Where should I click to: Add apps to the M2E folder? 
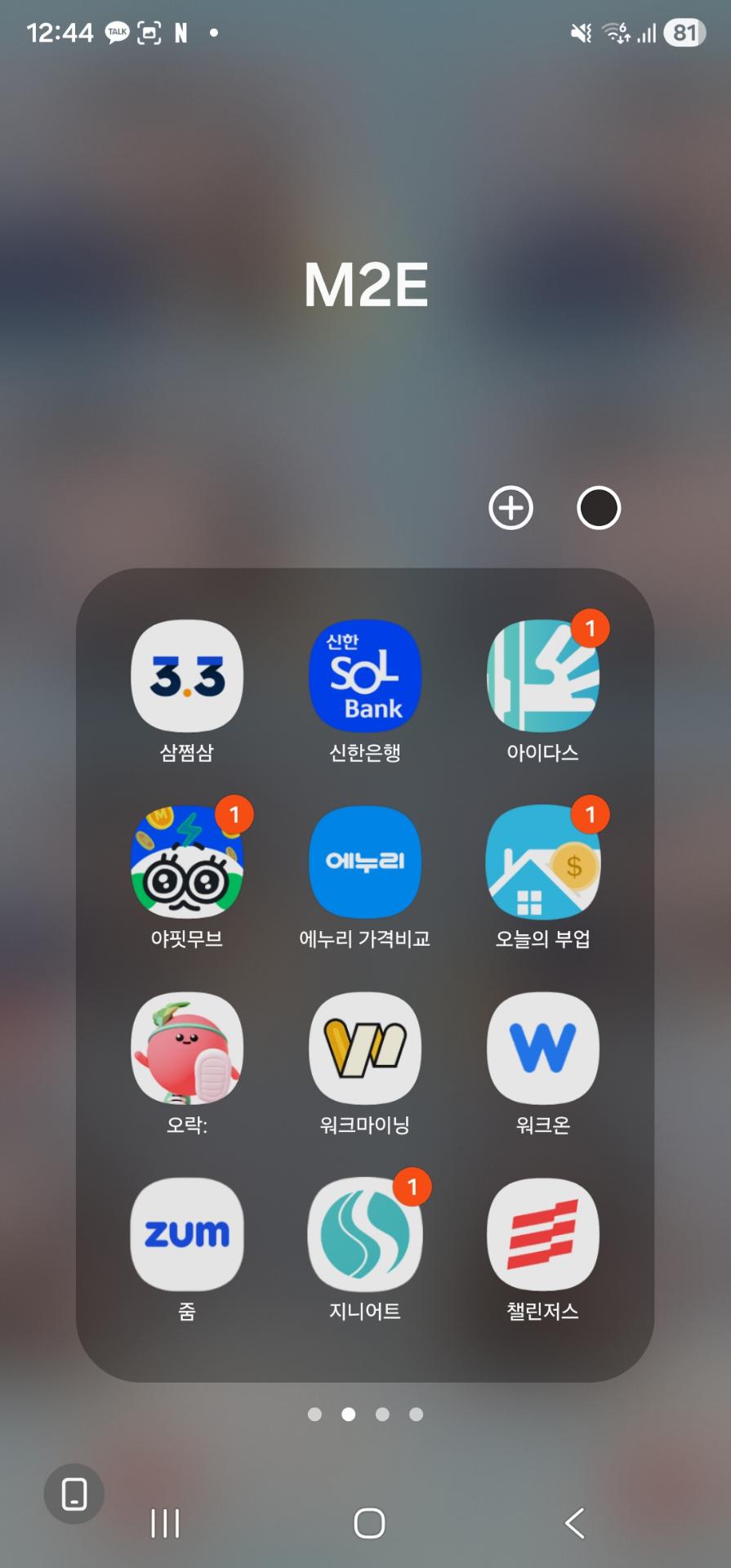(510, 508)
